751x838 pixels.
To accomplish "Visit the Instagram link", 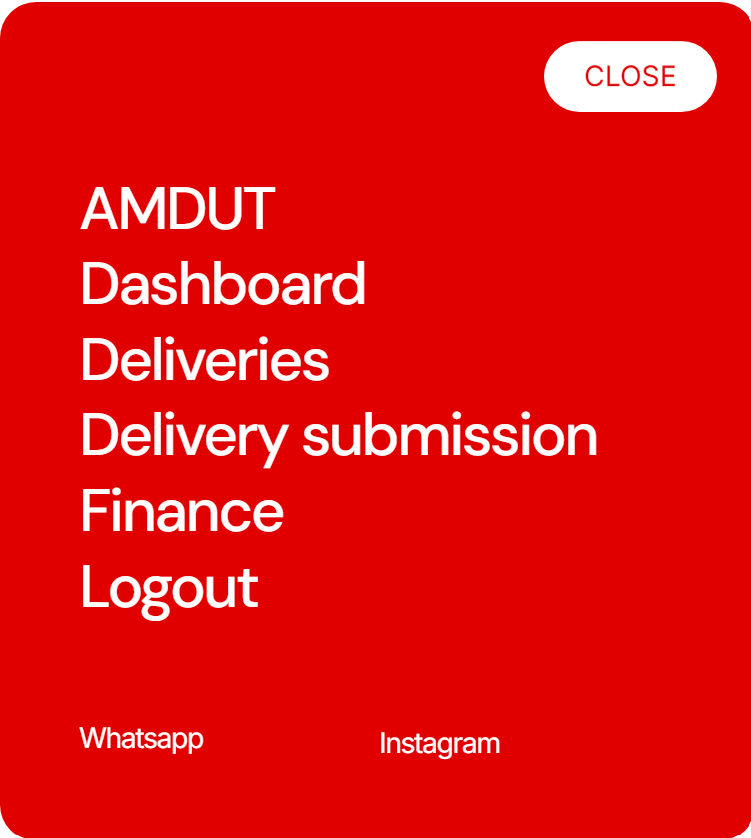I will pos(439,744).
